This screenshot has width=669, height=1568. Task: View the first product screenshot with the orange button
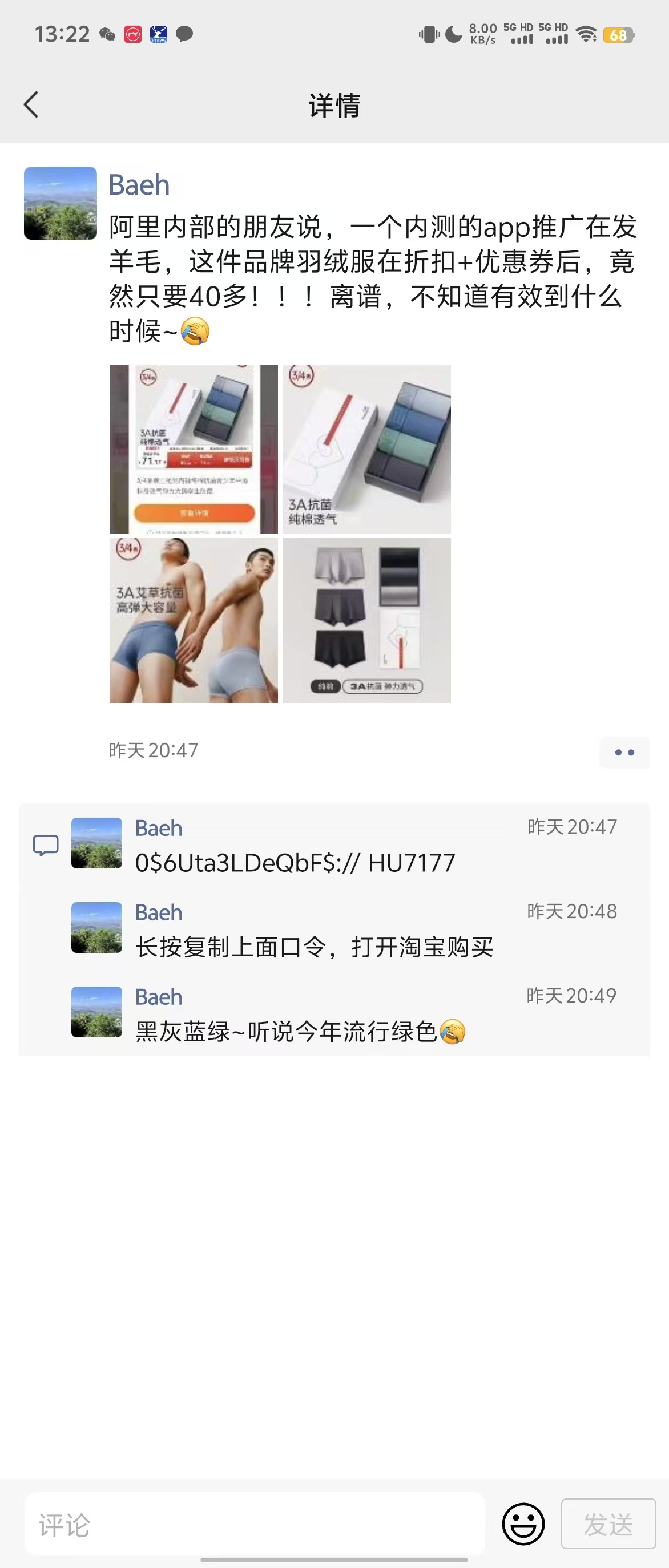[x=194, y=449]
